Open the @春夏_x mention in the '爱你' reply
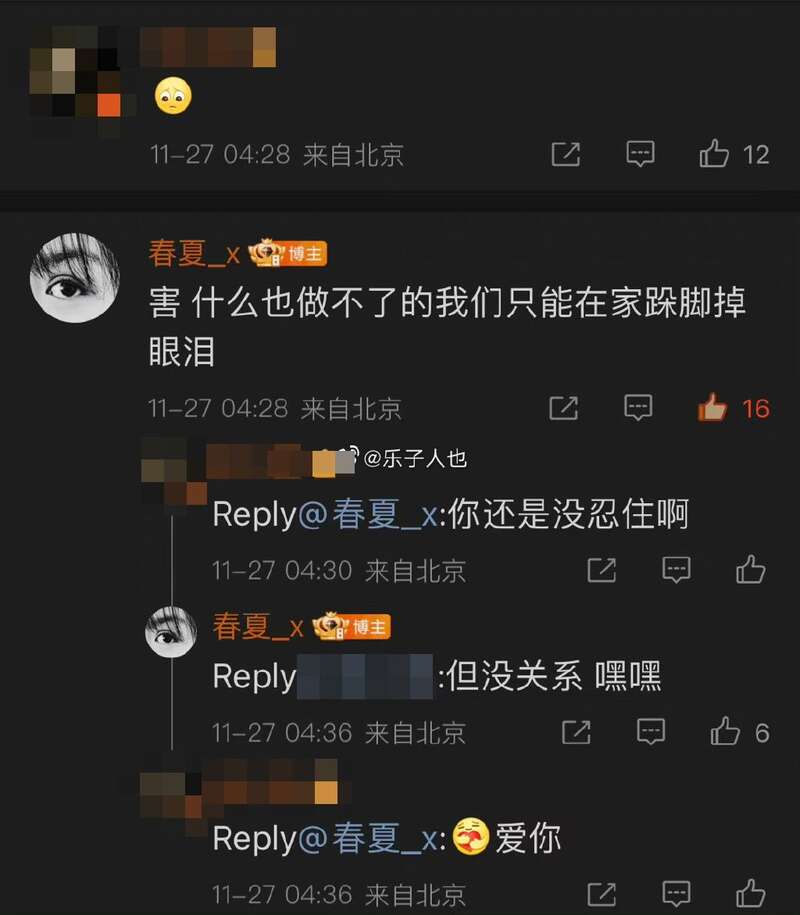This screenshot has width=800, height=915. [369, 839]
